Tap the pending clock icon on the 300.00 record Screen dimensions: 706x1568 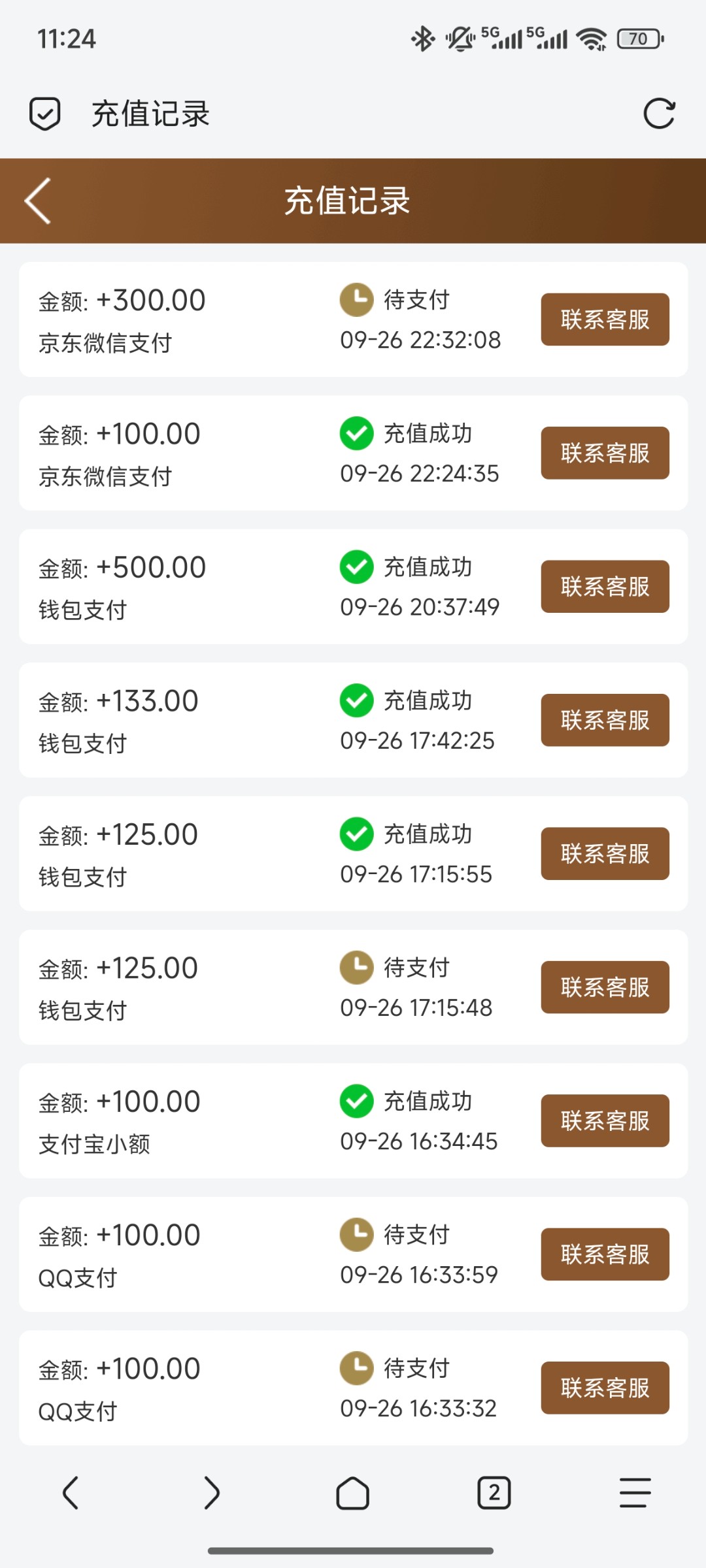coord(356,300)
